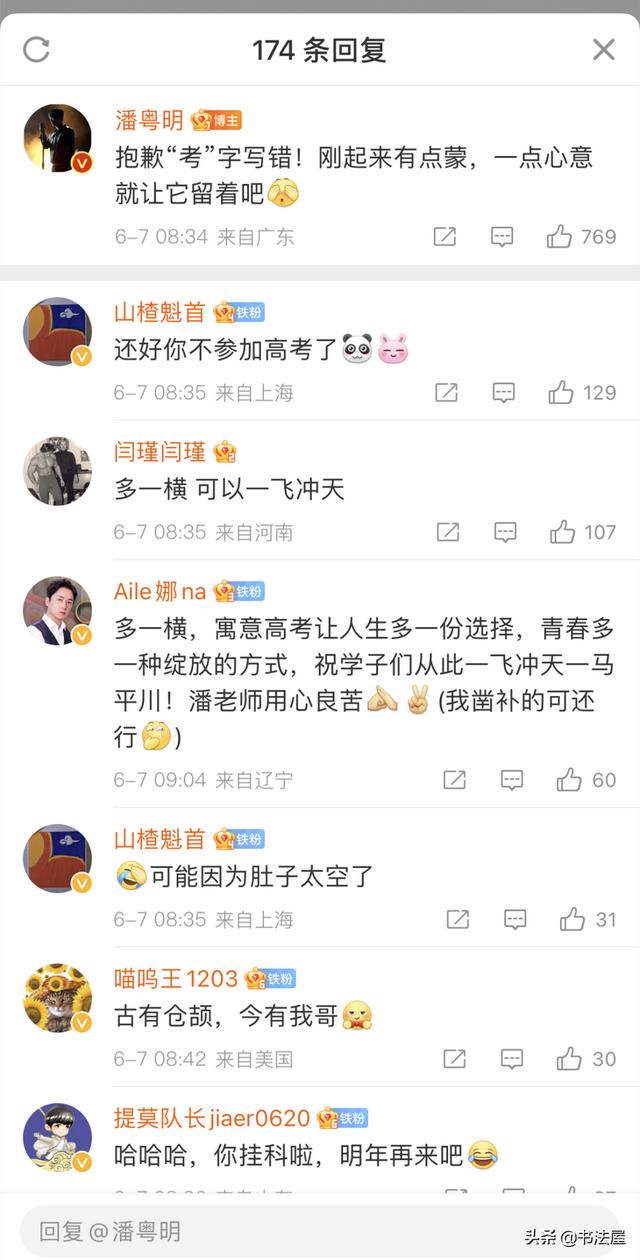Like 山楂魁首's comment about 肚子太空

pos(572,919)
